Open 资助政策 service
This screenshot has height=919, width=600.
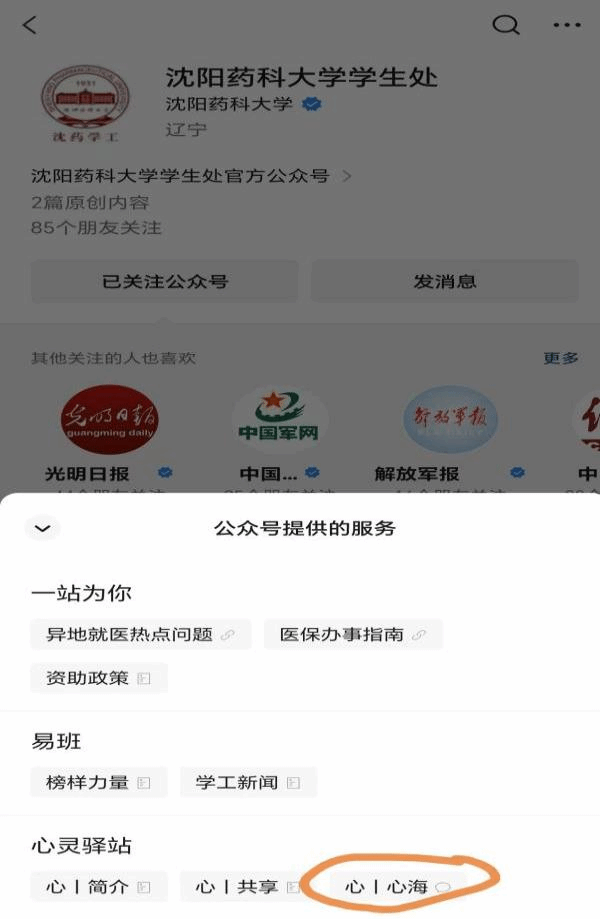tap(98, 678)
